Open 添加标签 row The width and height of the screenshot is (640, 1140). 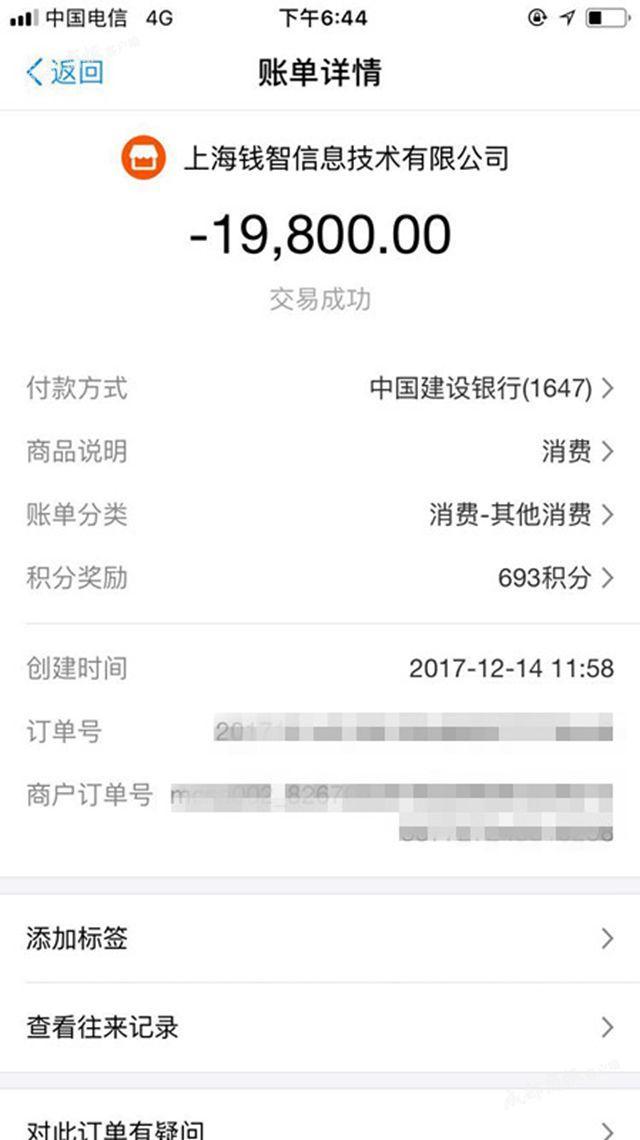click(320, 938)
